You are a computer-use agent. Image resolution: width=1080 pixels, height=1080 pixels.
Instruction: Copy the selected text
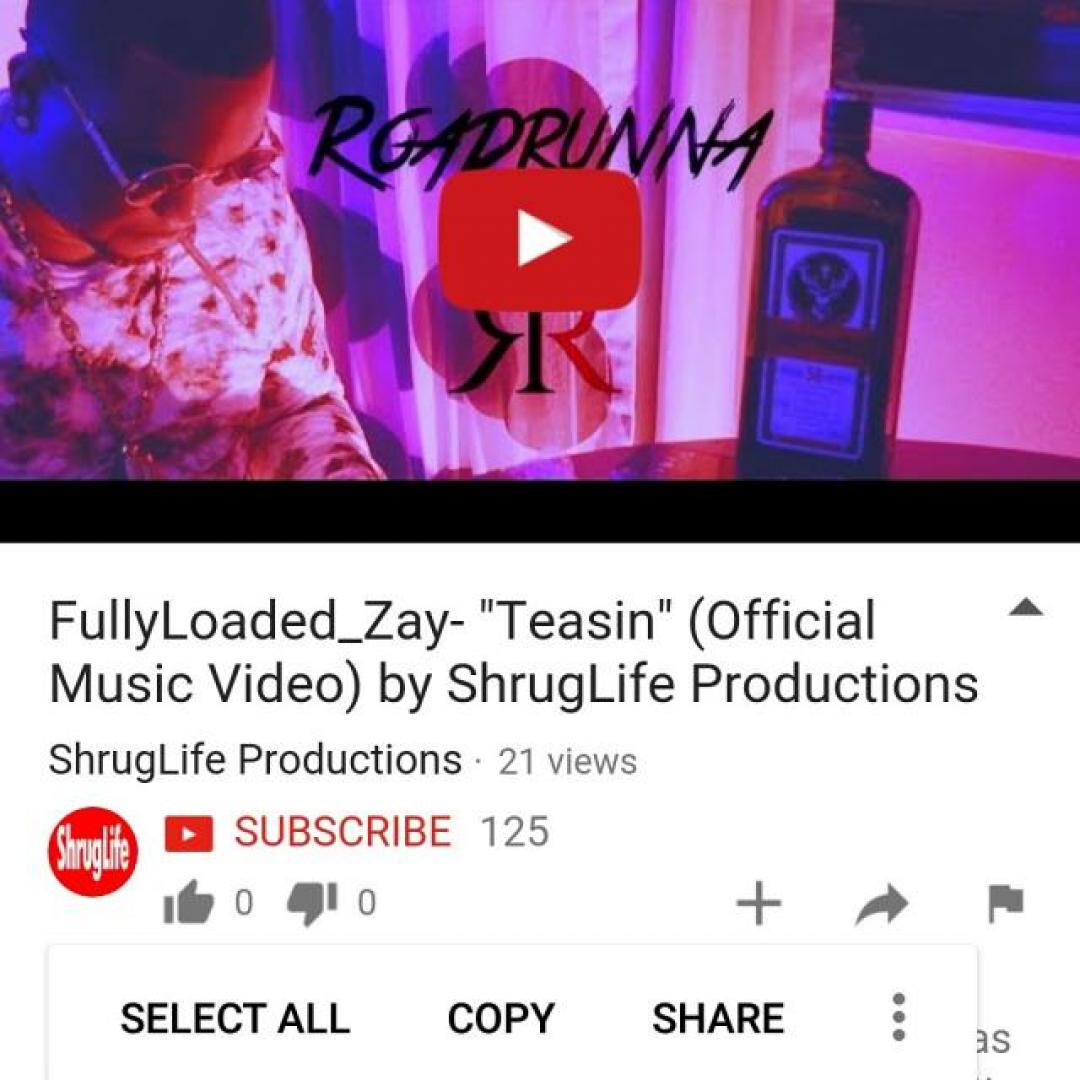tap(500, 1019)
